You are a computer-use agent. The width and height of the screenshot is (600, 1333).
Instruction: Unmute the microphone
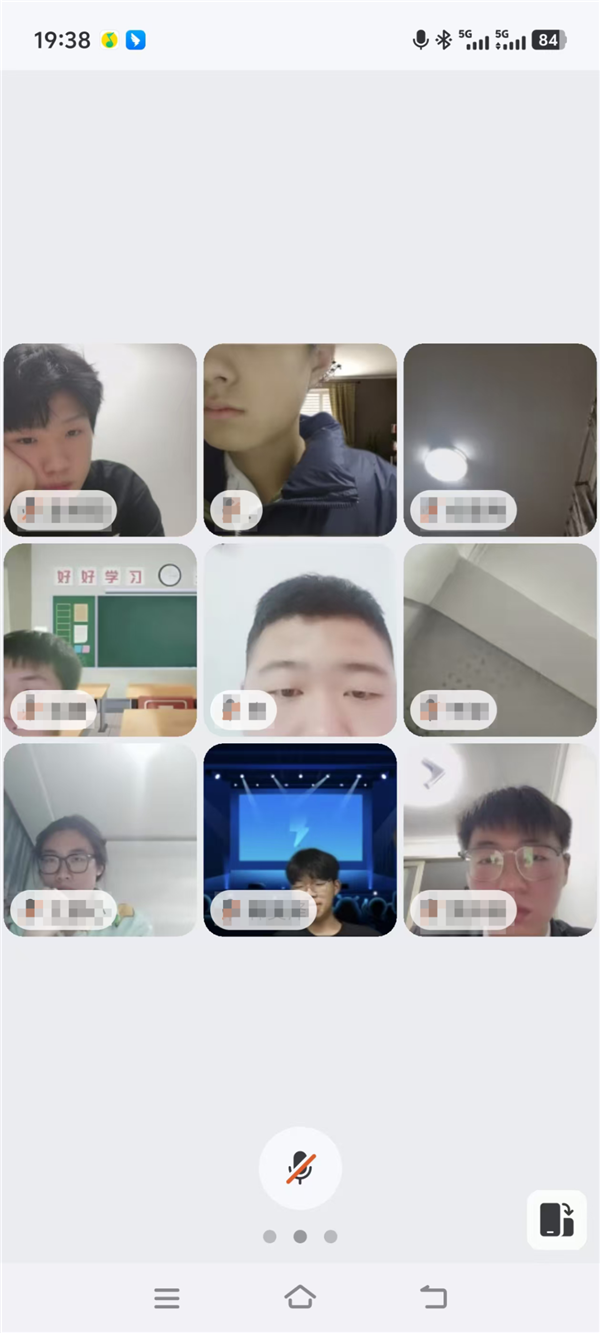300,1168
